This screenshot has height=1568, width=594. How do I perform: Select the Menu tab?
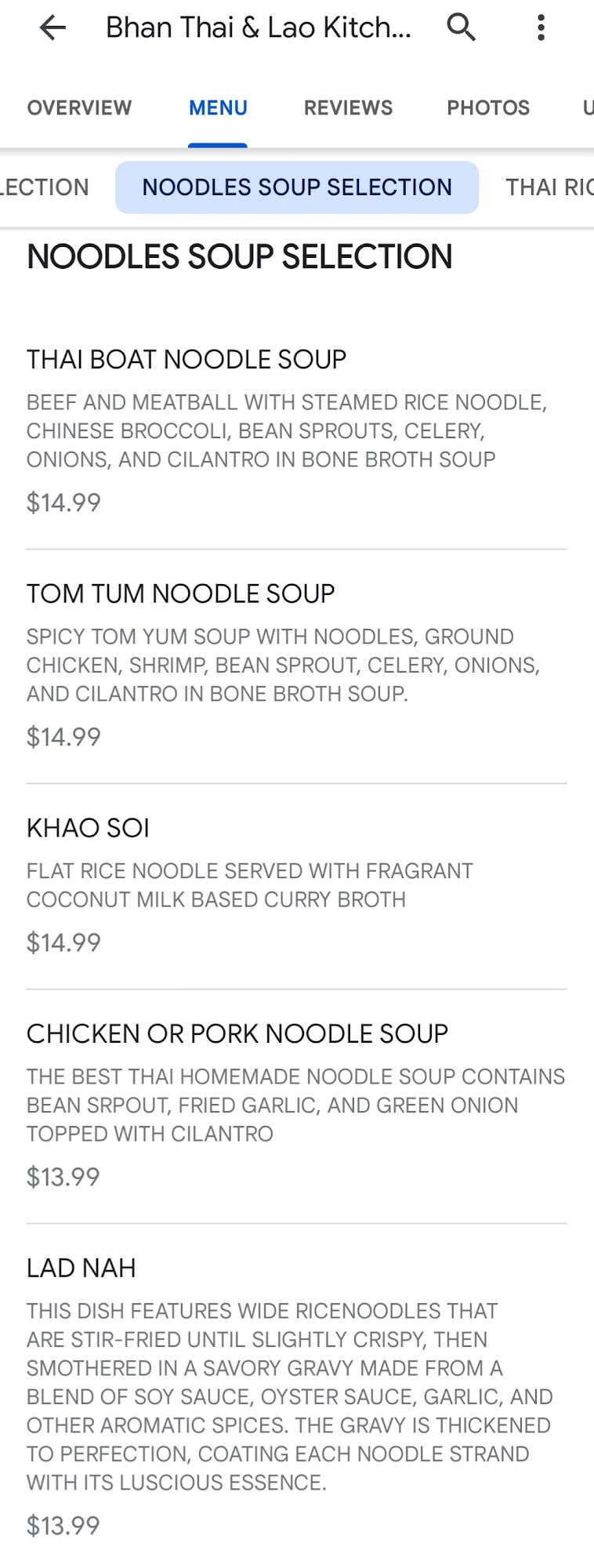click(218, 108)
